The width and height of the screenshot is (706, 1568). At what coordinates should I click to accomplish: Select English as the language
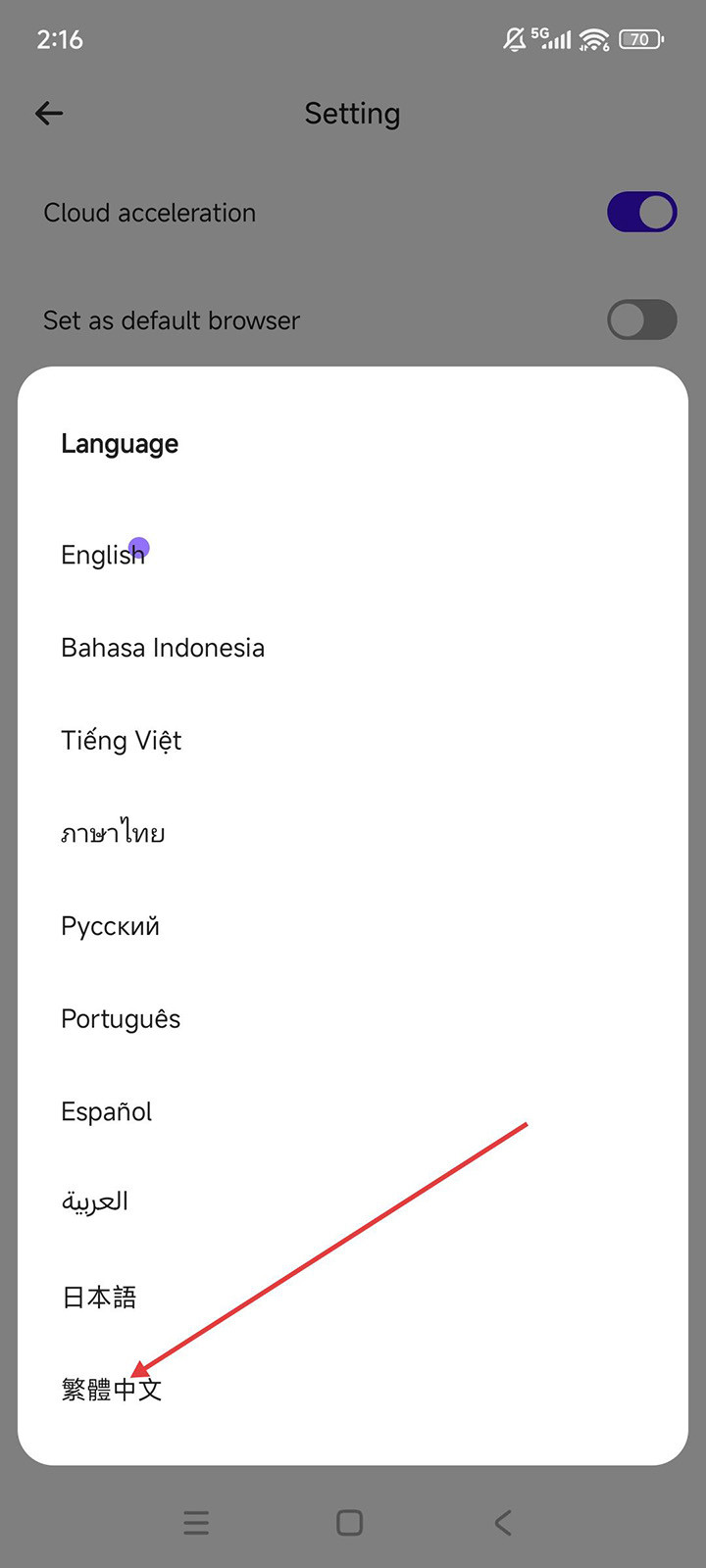102,555
